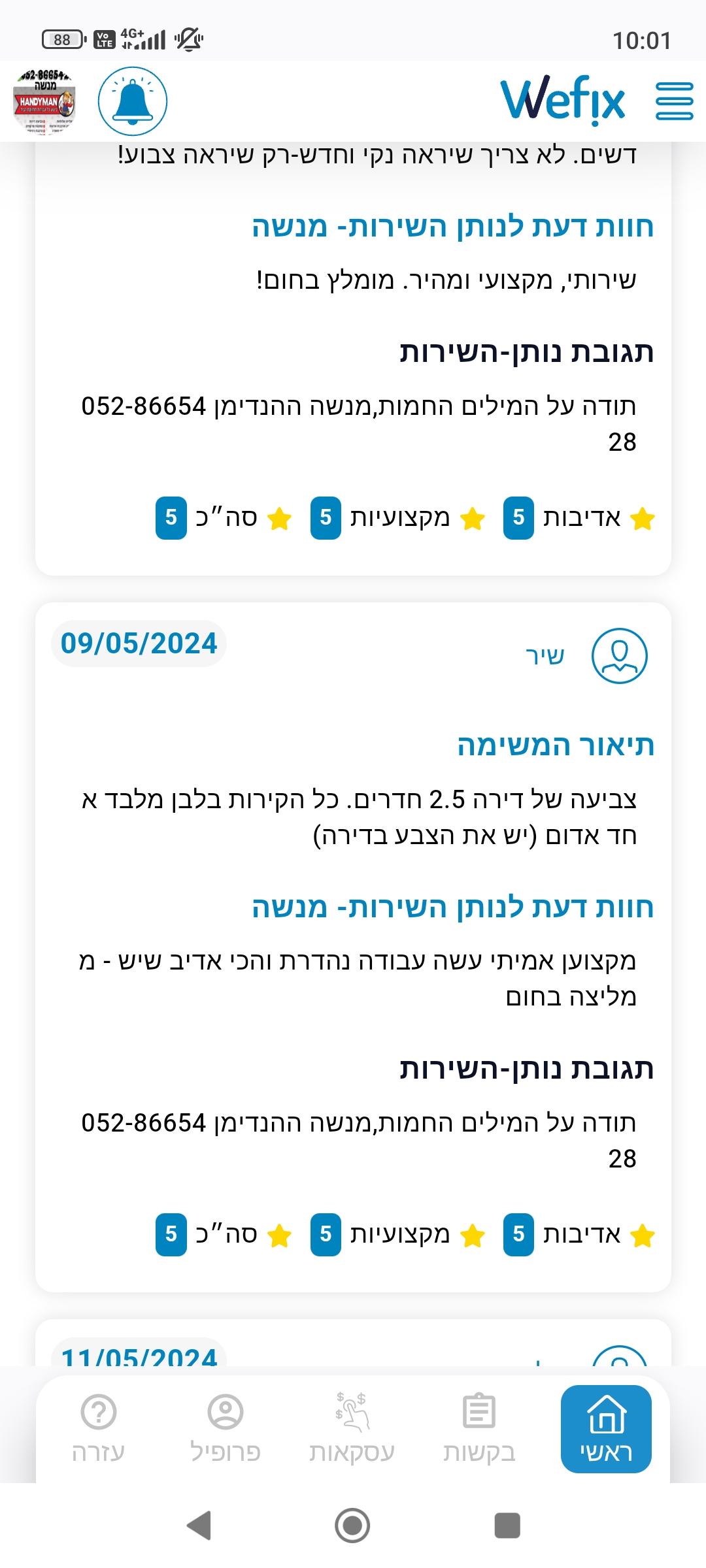This screenshot has width=706, height=1568.
Task: Switch to the פרופיל profile tab
Action: tap(226, 1429)
